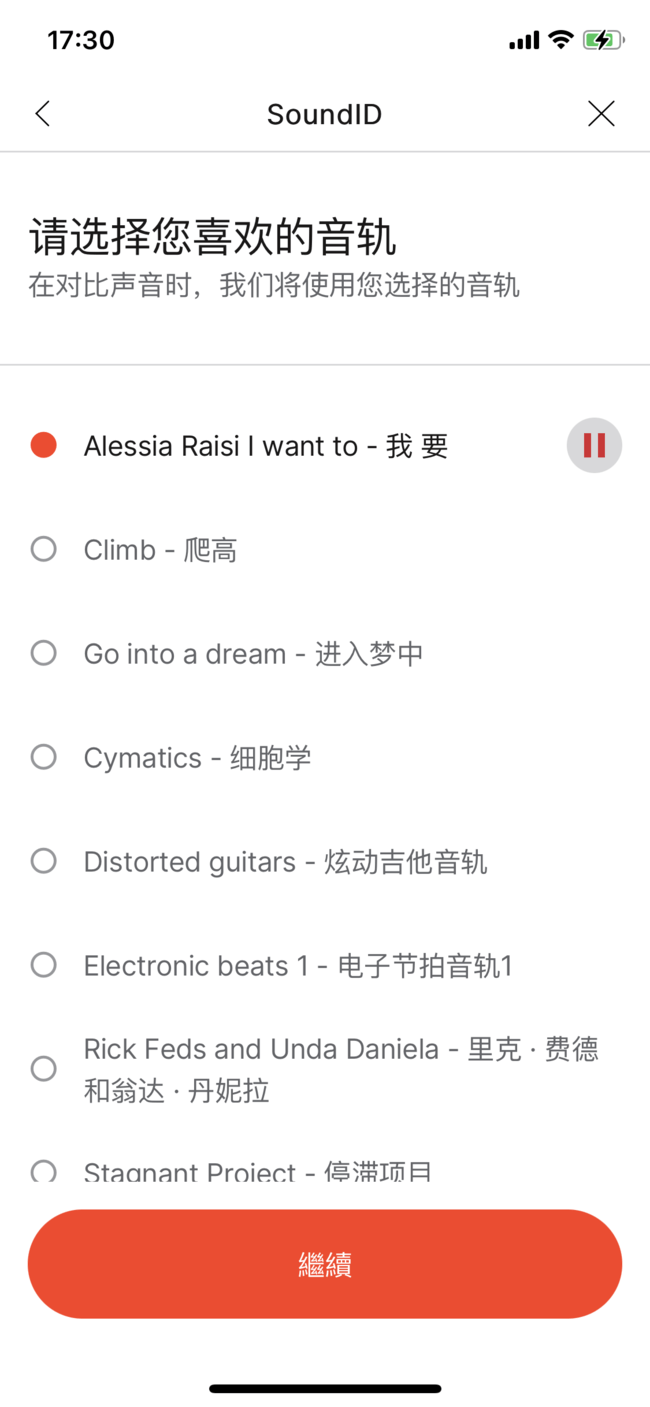The height and width of the screenshot is (1407, 650).
Task: Pause the playing Alessia Raisi track
Action: [x=594, y=445]
